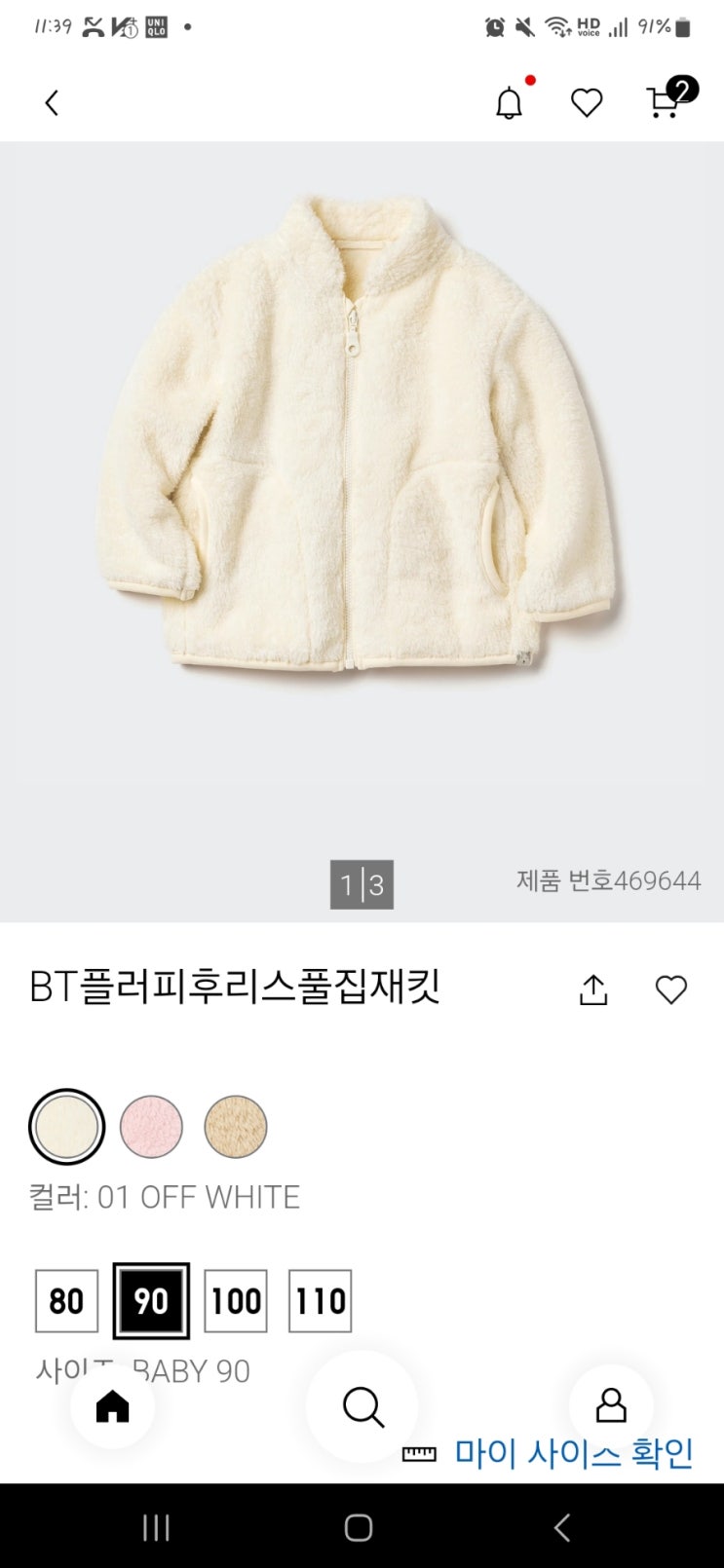The height and width of the screenshot is (1568, 724).
Task: Choose size 110
Action: [x=321, y=1300]
